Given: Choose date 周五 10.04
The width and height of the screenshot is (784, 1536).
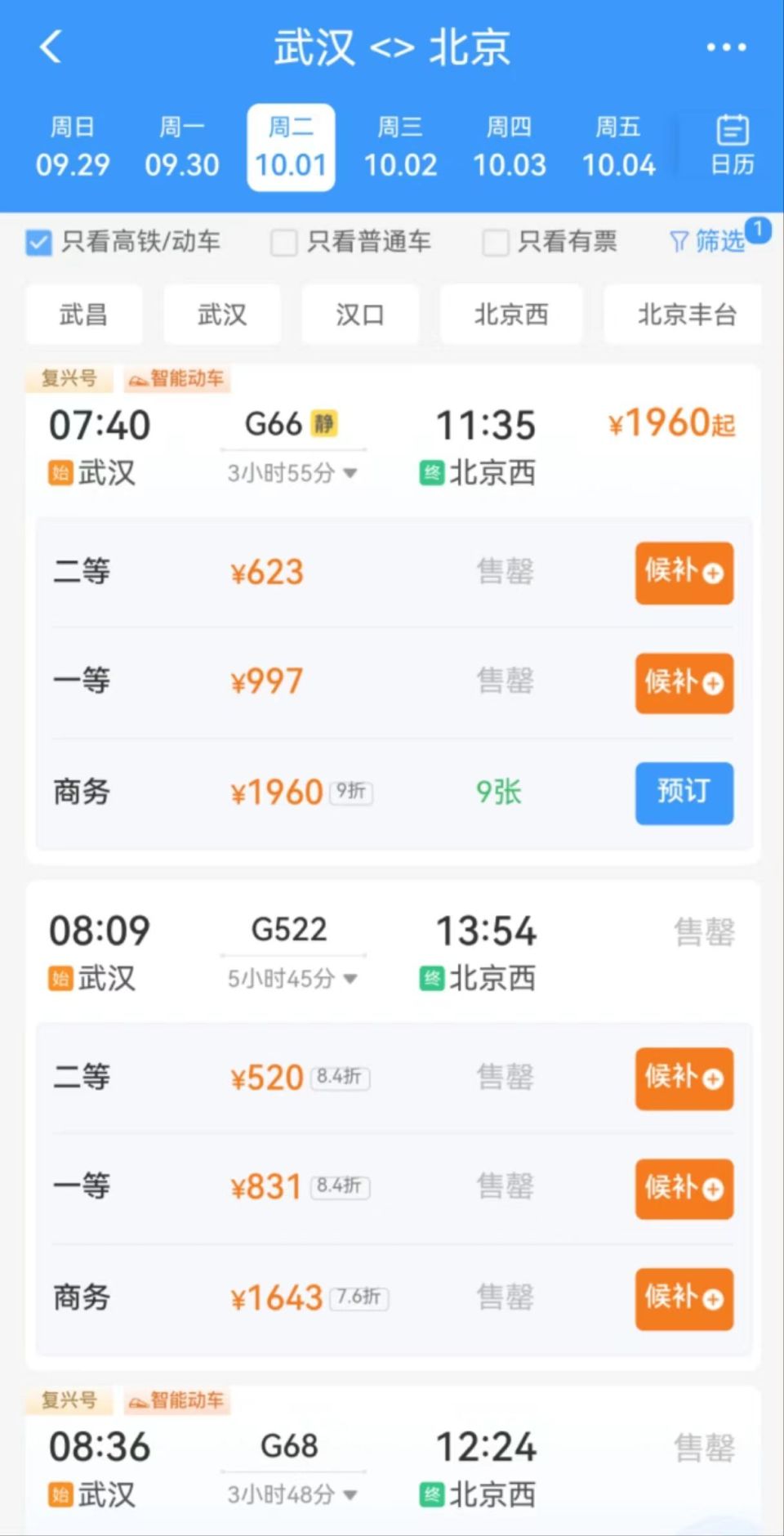Looking at the screenshot, I should tap(618, 147).
